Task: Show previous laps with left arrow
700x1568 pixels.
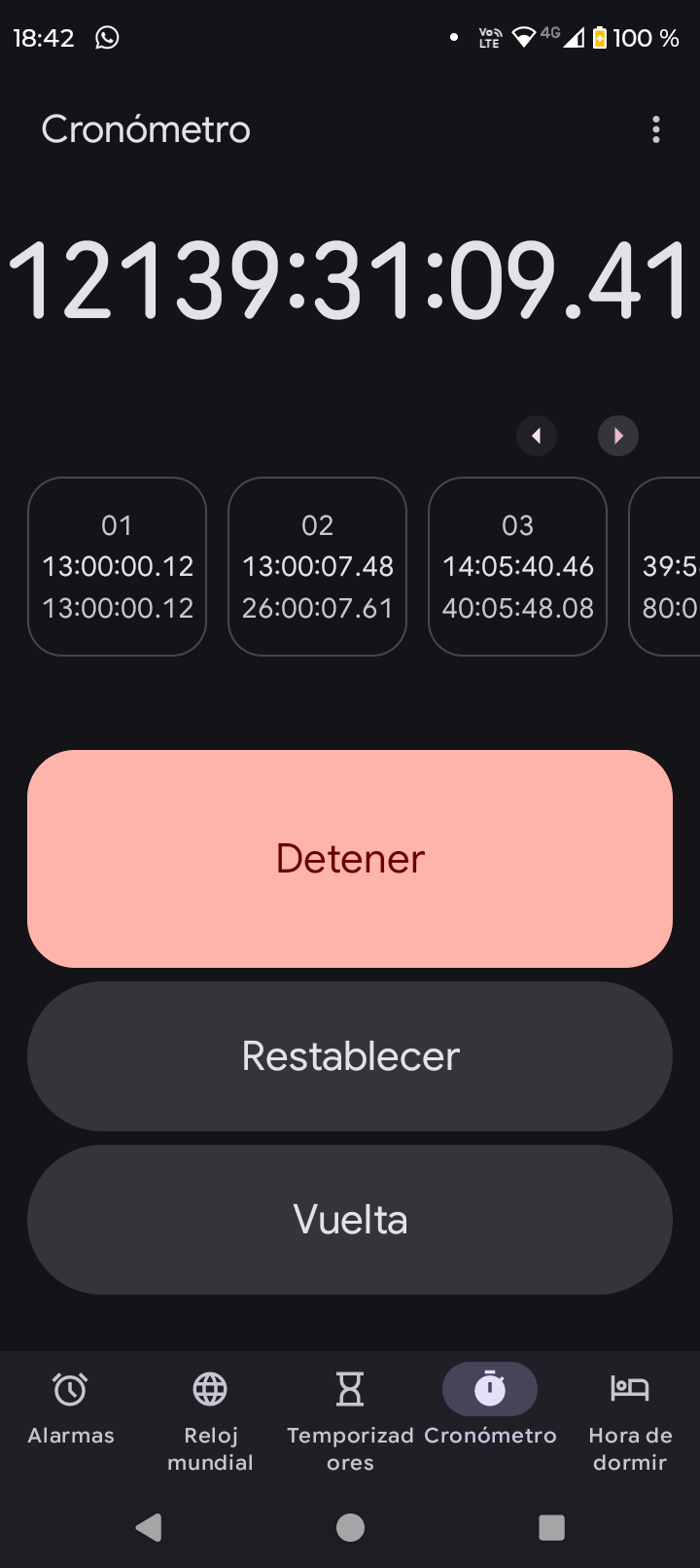Action: 537,436
